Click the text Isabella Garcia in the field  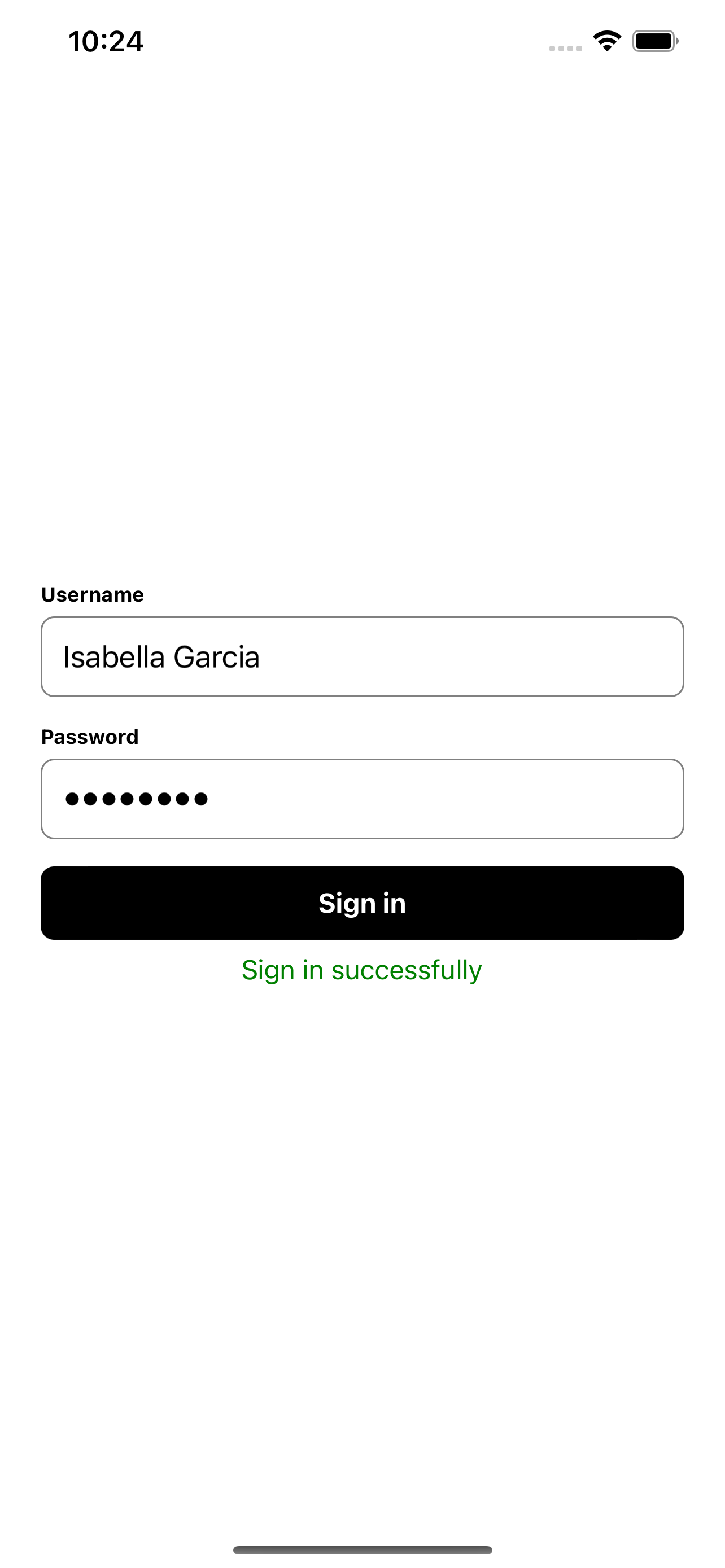[161, 657]
